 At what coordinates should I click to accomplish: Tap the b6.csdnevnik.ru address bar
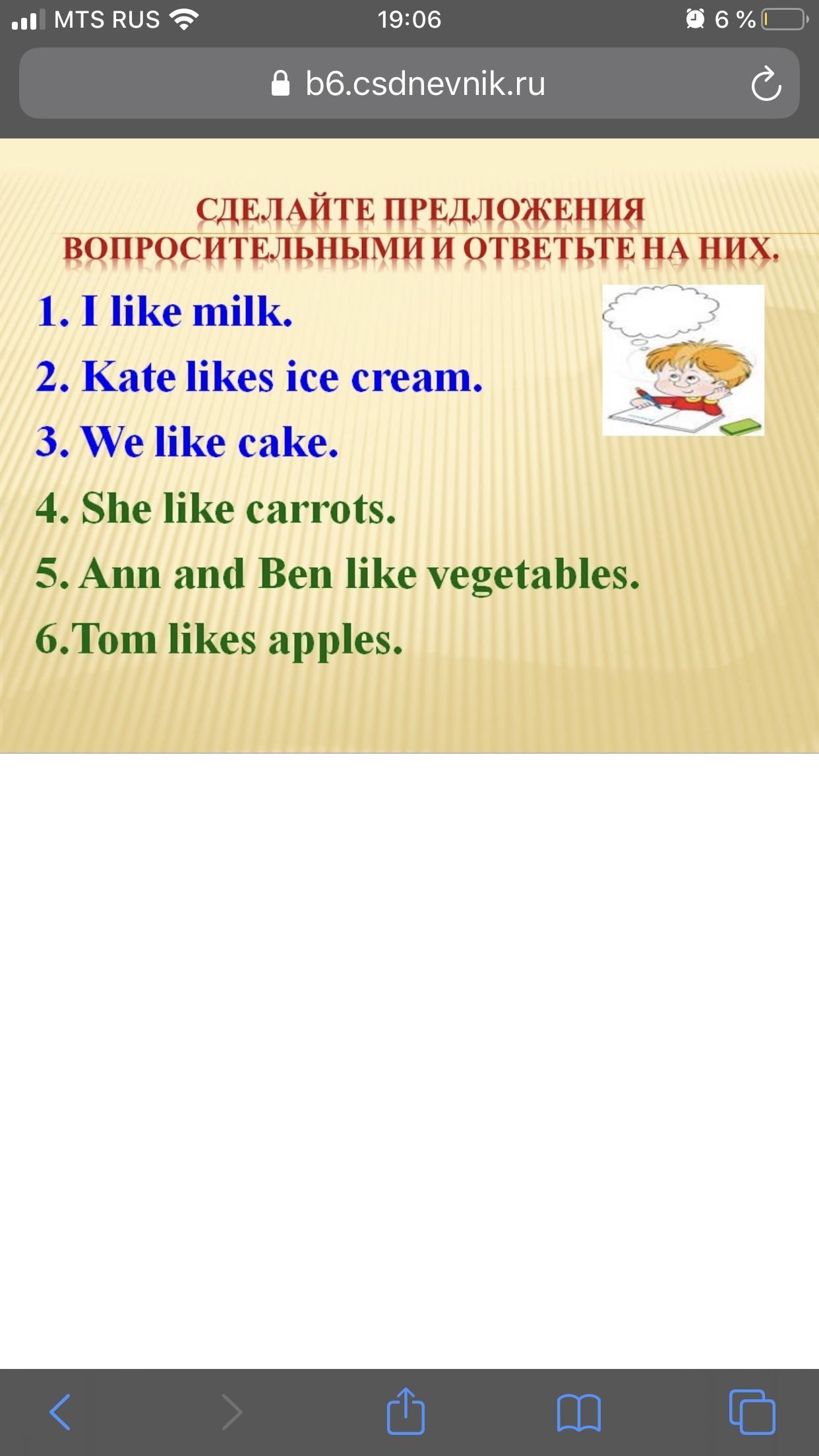(x=409, y=83)
